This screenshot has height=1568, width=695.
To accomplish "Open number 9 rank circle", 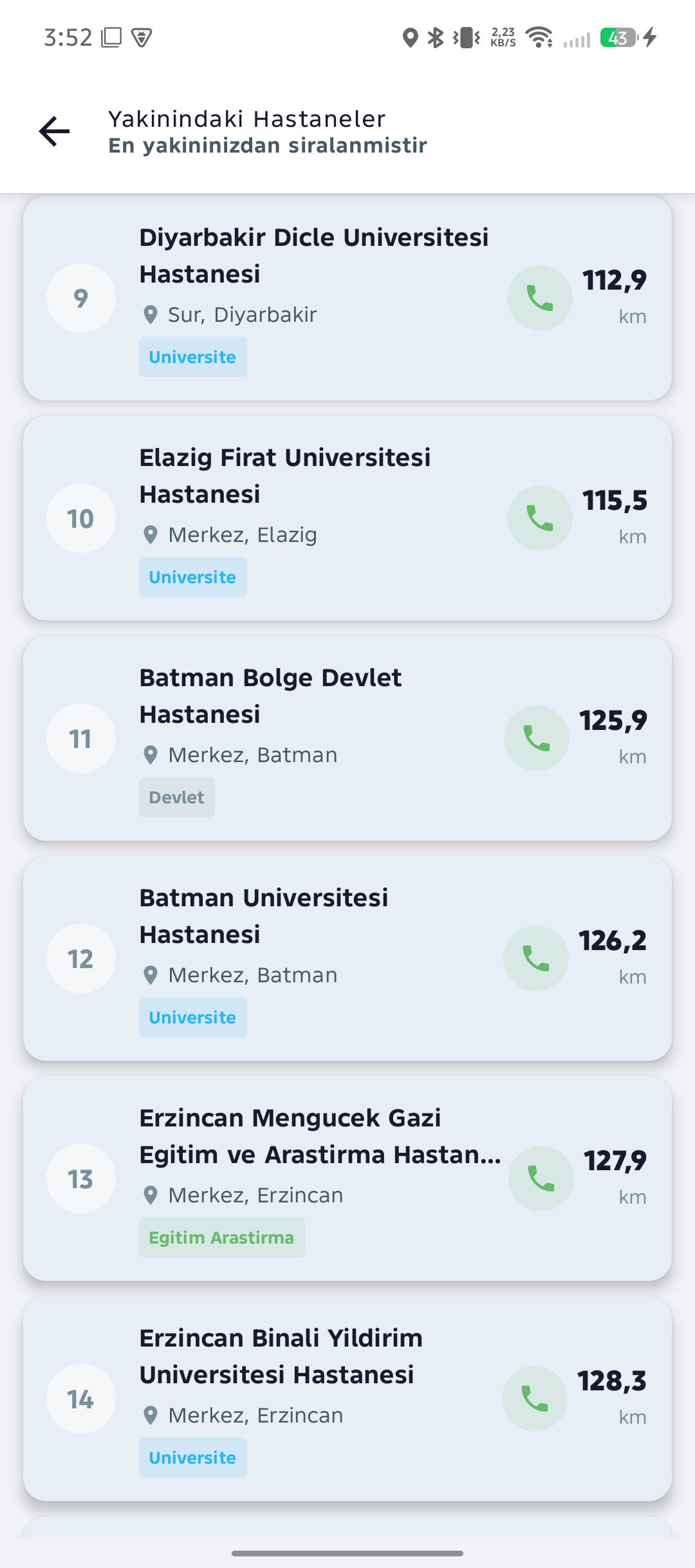I will coord(80,297).
